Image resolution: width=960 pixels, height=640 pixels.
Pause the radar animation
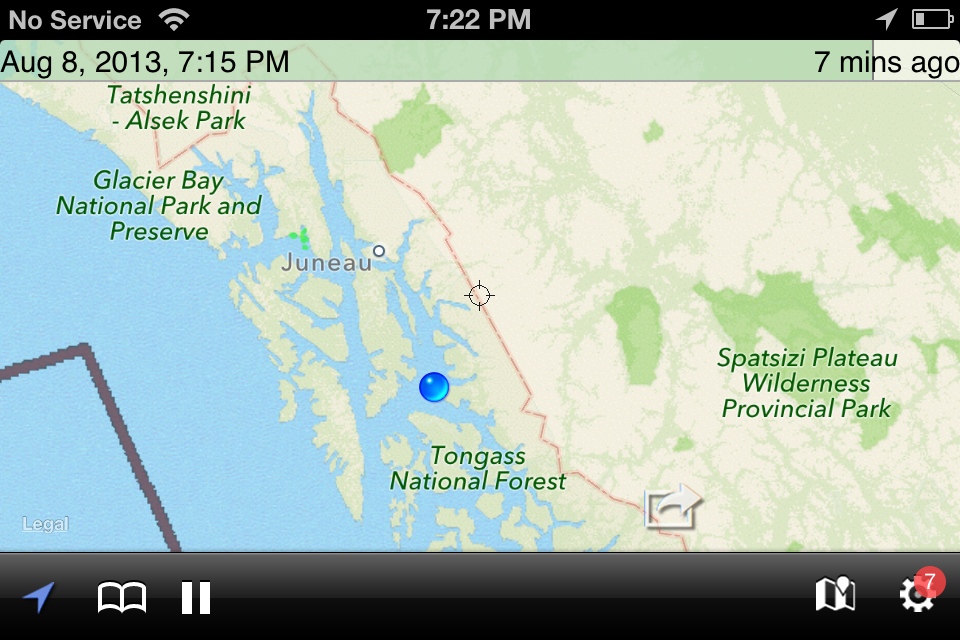[x=196, y=598]
